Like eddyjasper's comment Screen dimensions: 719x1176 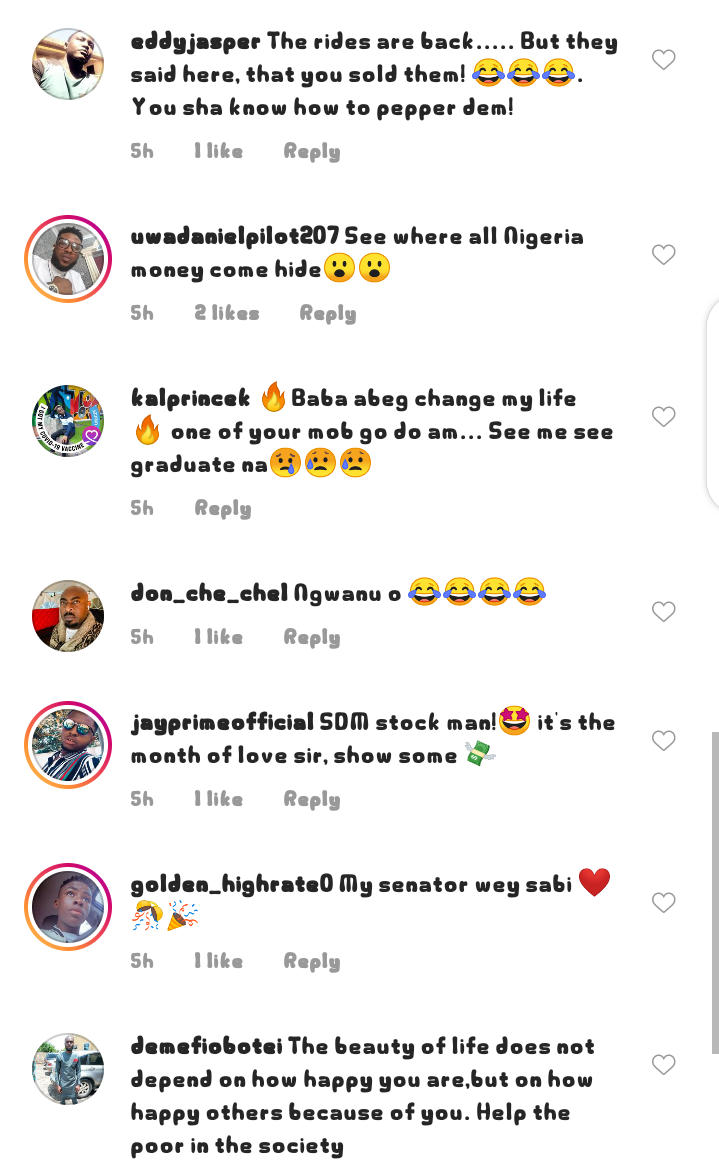(x=663, y=60)
